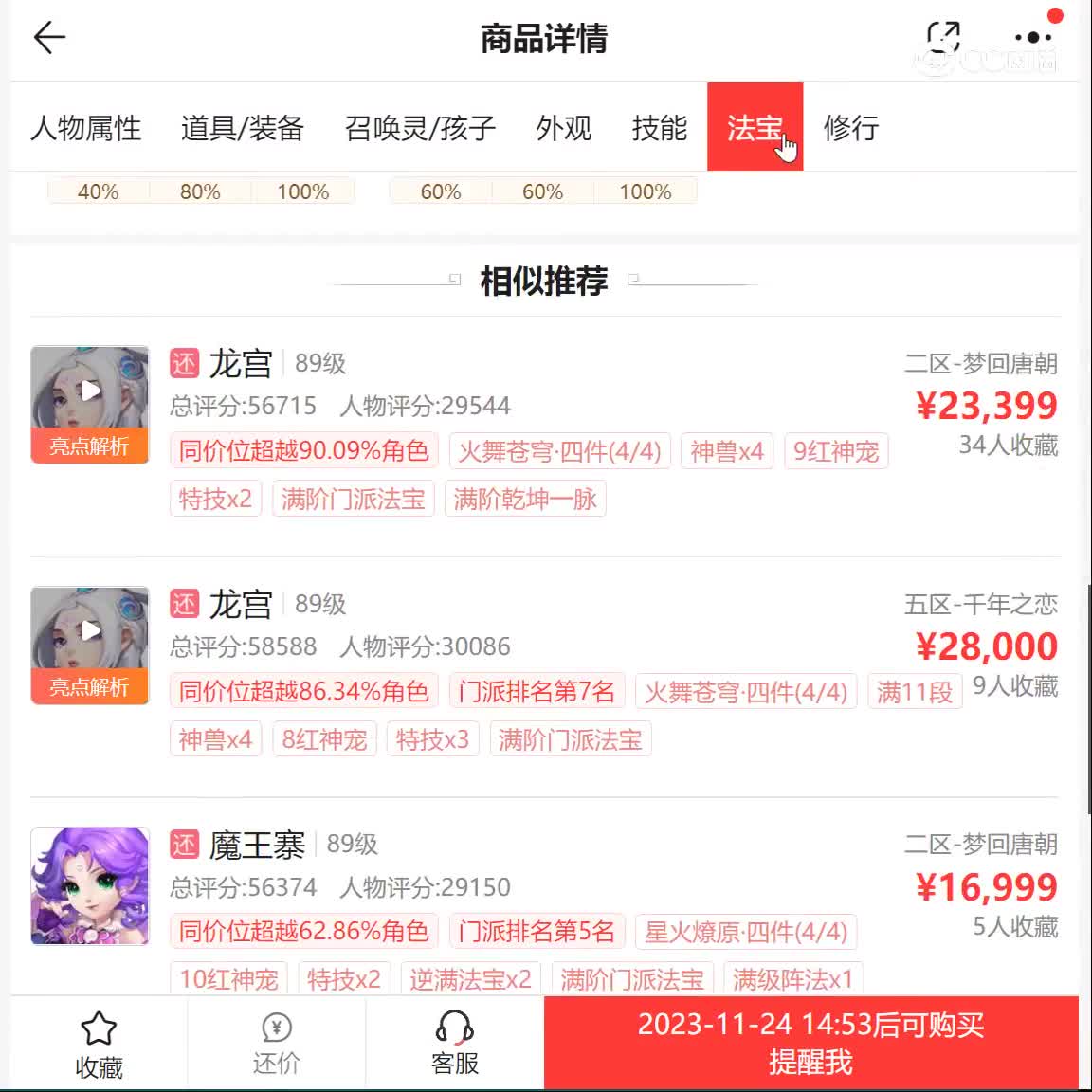The image size is (1092, 1092).
Task: Switch to the 技能 tab
Action: [659, 127]
